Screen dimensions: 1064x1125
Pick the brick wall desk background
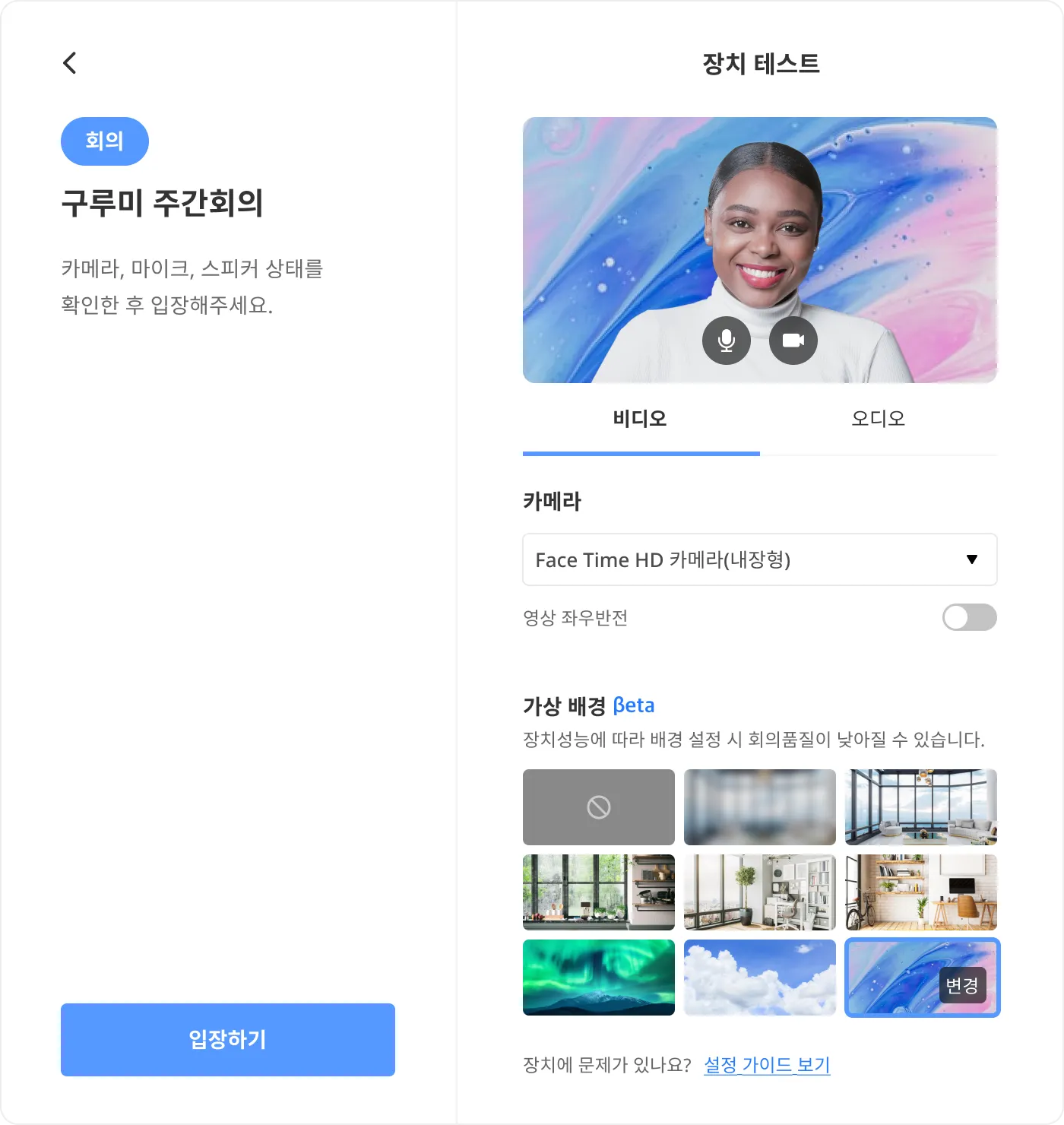920,892
